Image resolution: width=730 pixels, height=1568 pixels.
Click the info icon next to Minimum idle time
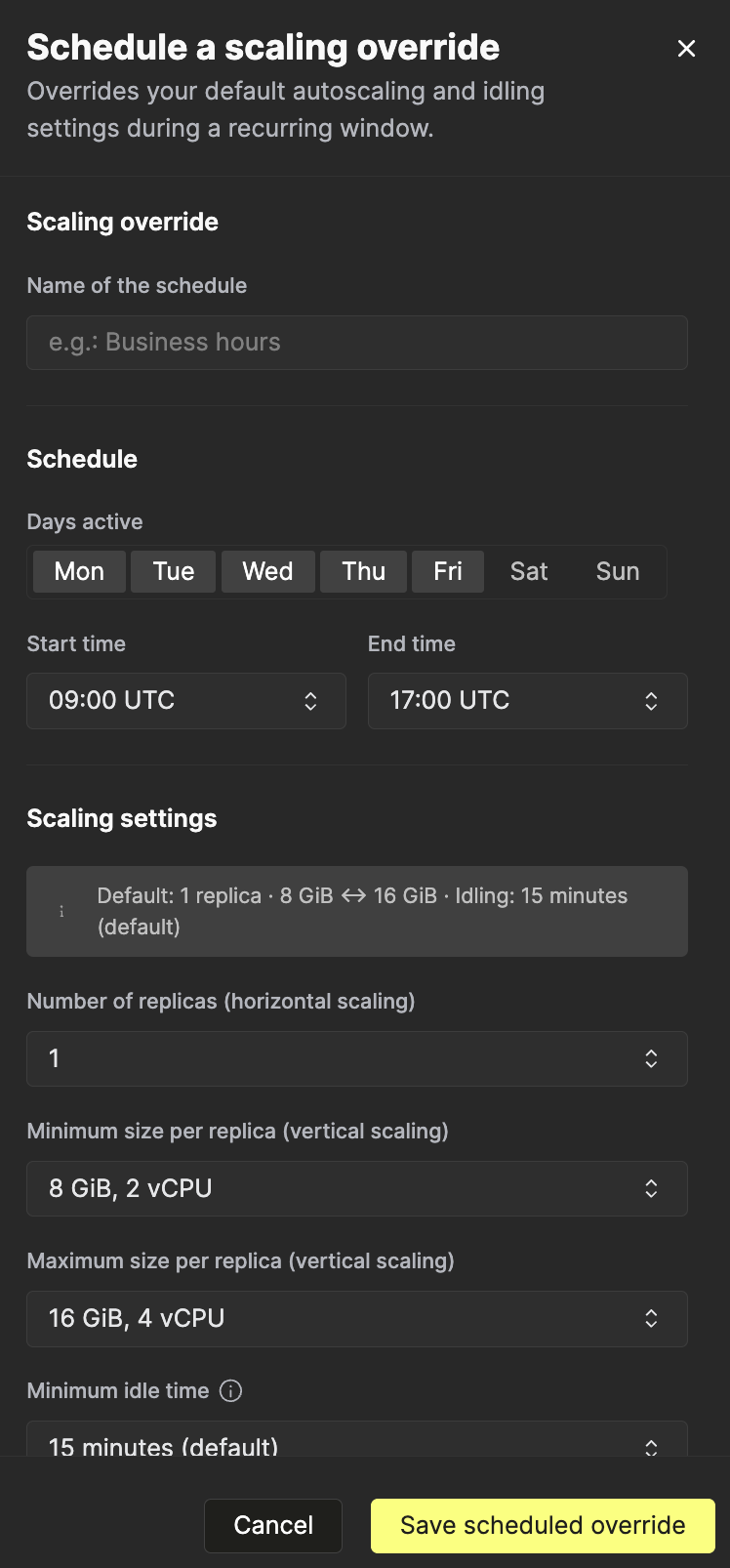click(x=231, y=1389)
